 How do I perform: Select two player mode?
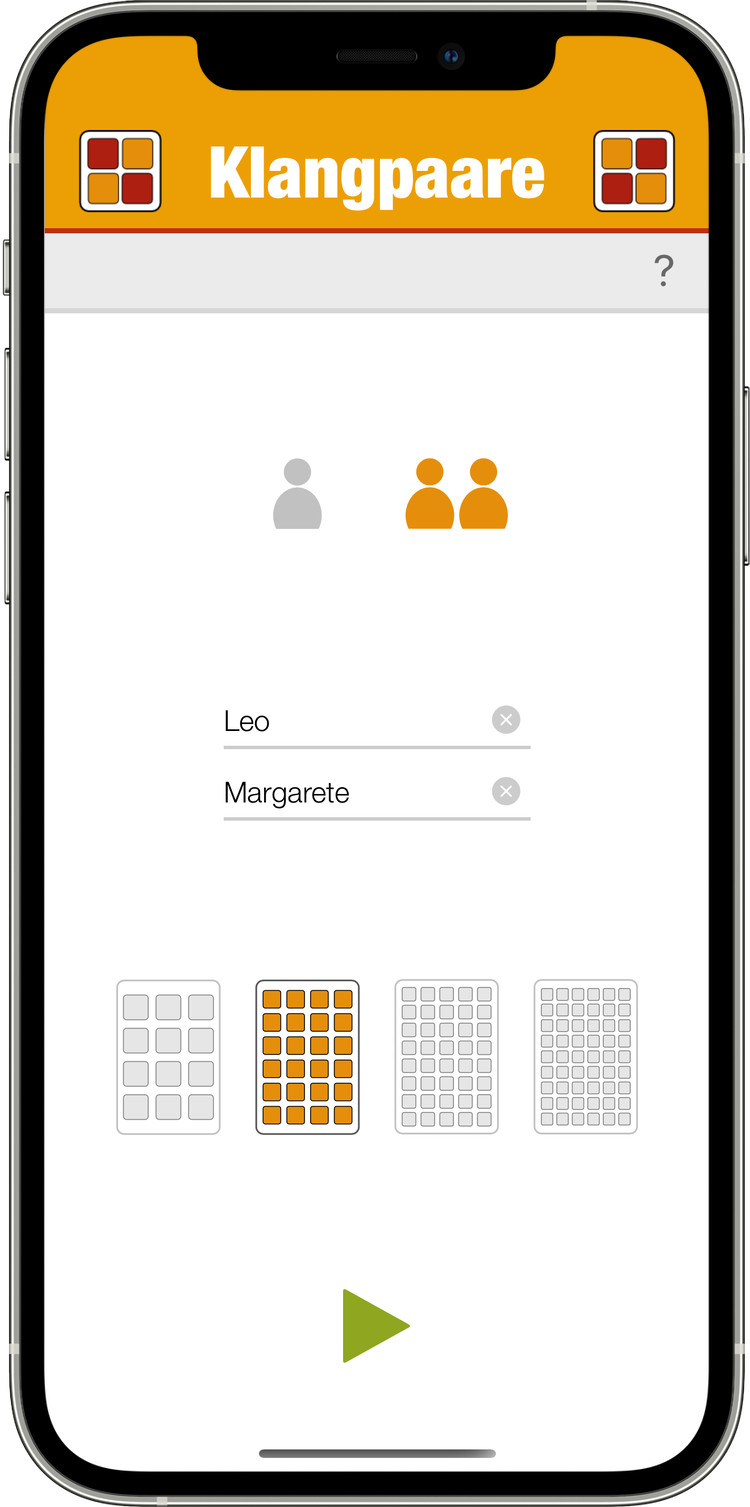coord(456,494)
